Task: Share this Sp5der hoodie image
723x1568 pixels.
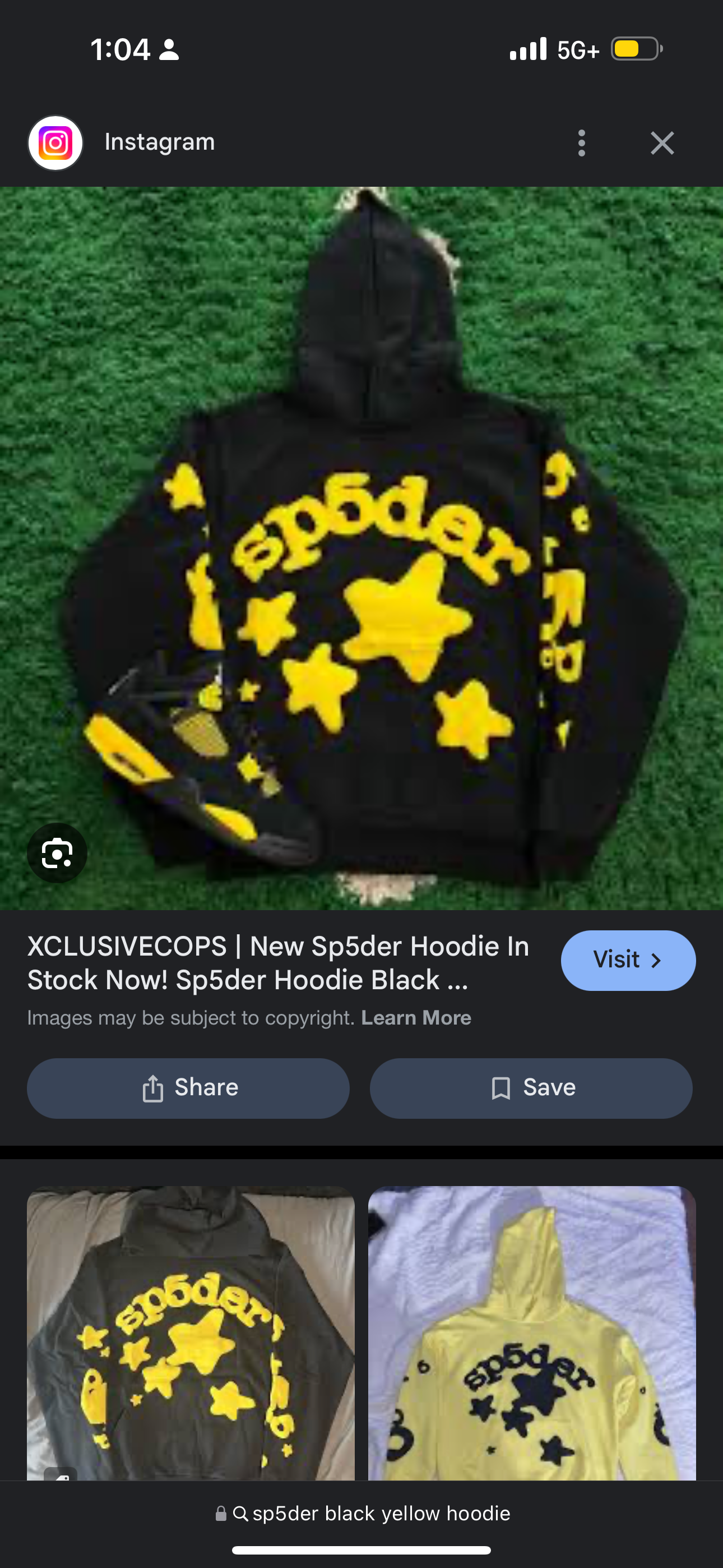Action: click(x=188, y=1088)
